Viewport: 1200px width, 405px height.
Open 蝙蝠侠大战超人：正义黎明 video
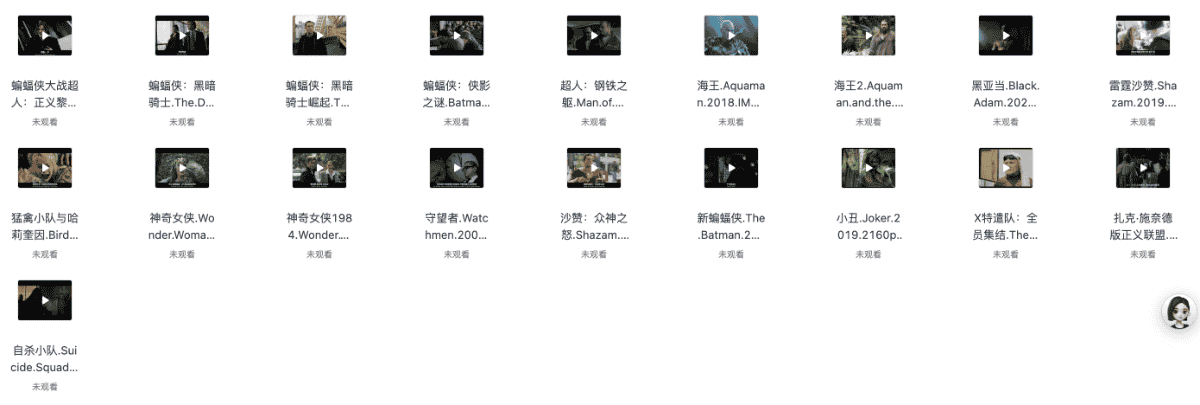click(45, 35)
